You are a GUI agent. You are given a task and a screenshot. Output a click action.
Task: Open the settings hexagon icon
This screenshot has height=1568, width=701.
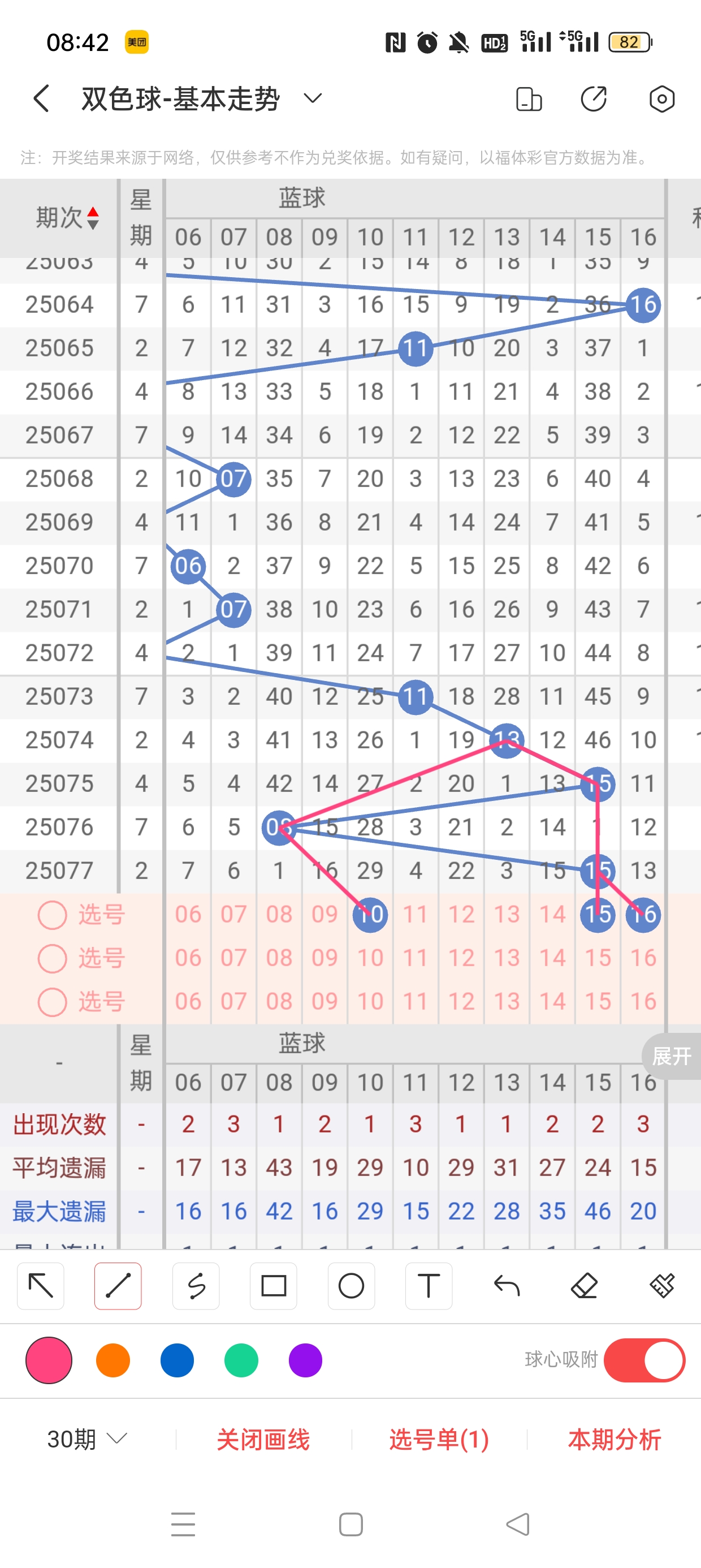(x=661, y=98)
